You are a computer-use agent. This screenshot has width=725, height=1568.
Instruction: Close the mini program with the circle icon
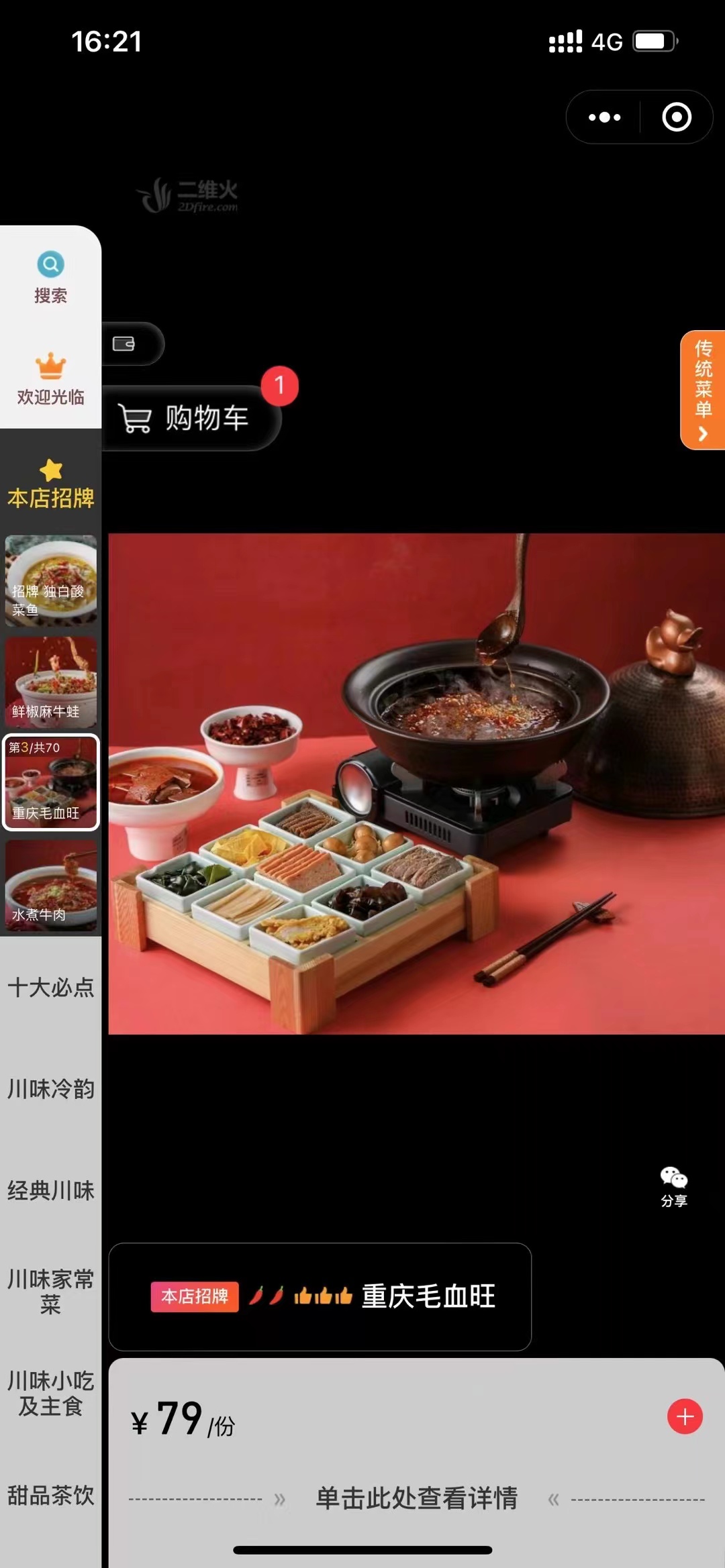point(676,117)
